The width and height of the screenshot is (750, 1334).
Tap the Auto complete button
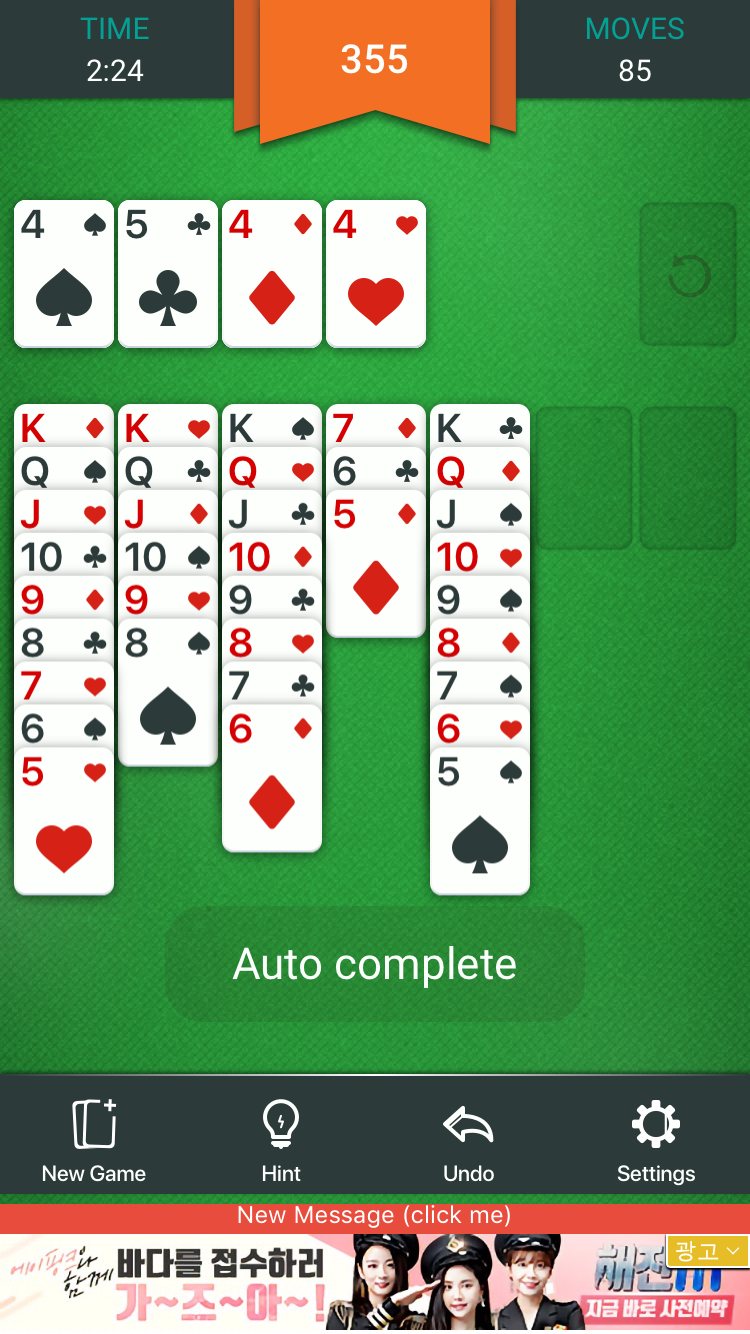tap(374, 965)
